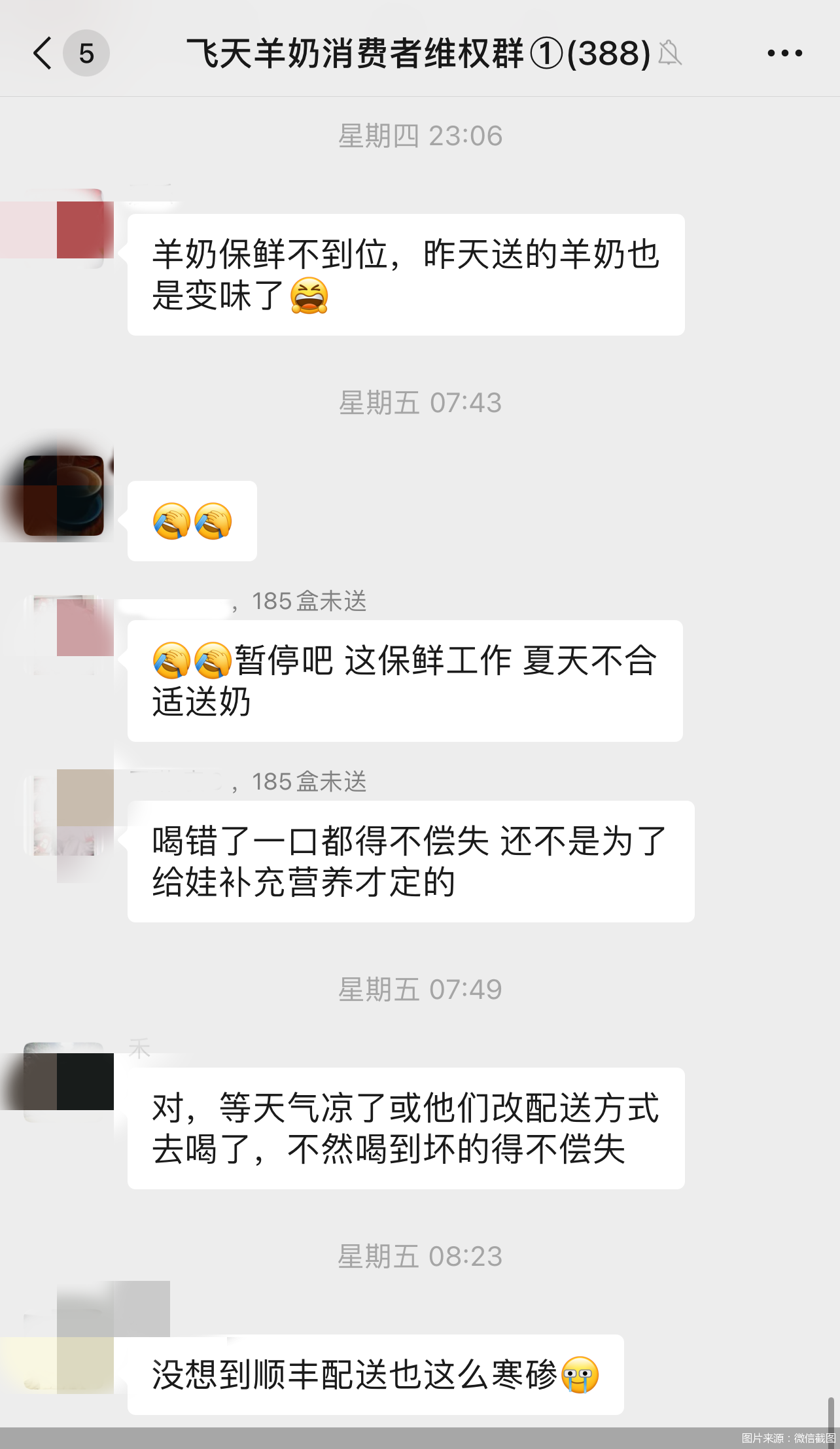The height and width of the screenshot is (1449, 840).
Task: Open avatar of sender saying 羊奶保鲜不到位
Action: [64, 229]
